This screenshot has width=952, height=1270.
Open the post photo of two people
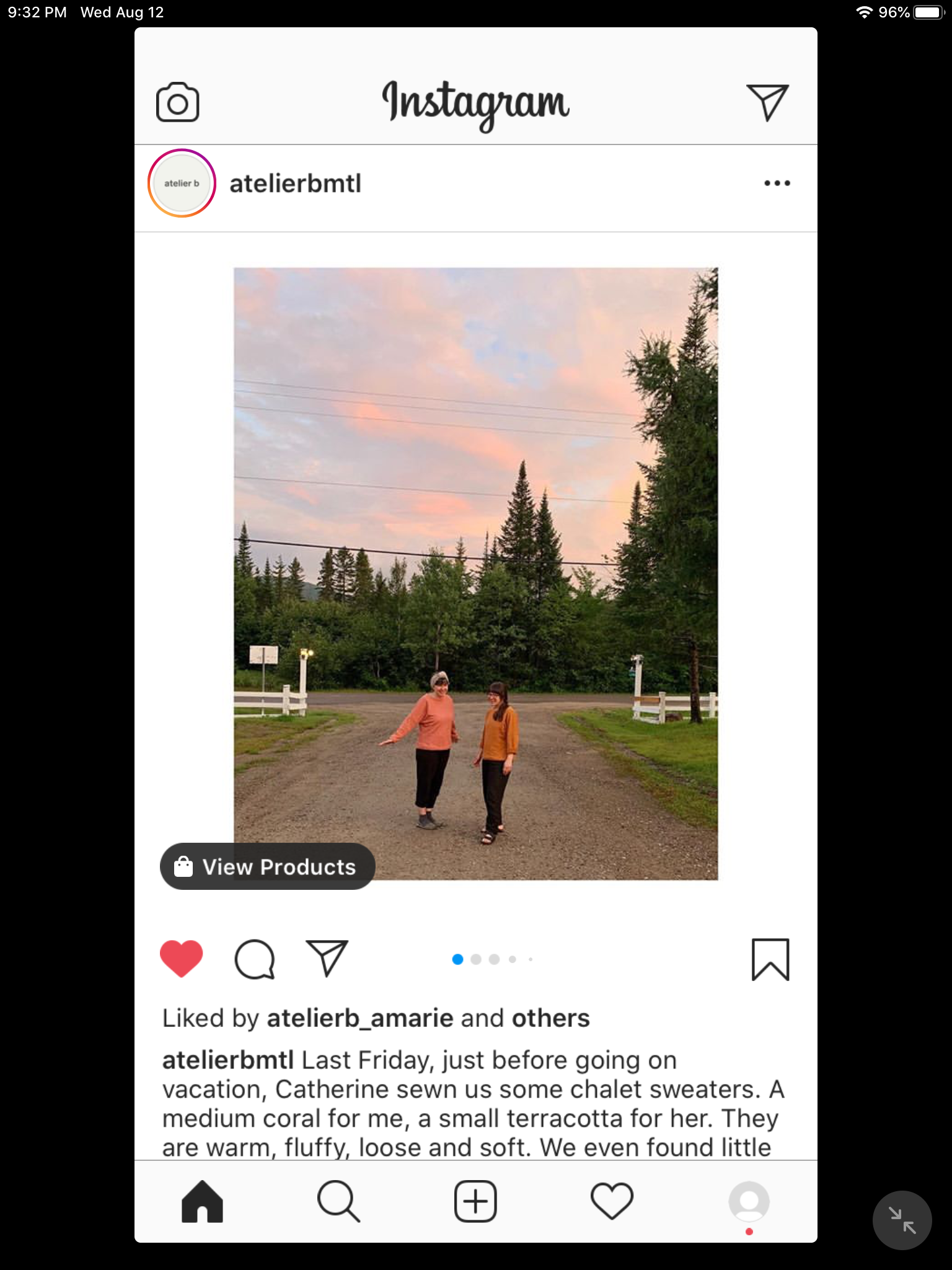pos(475,574)
